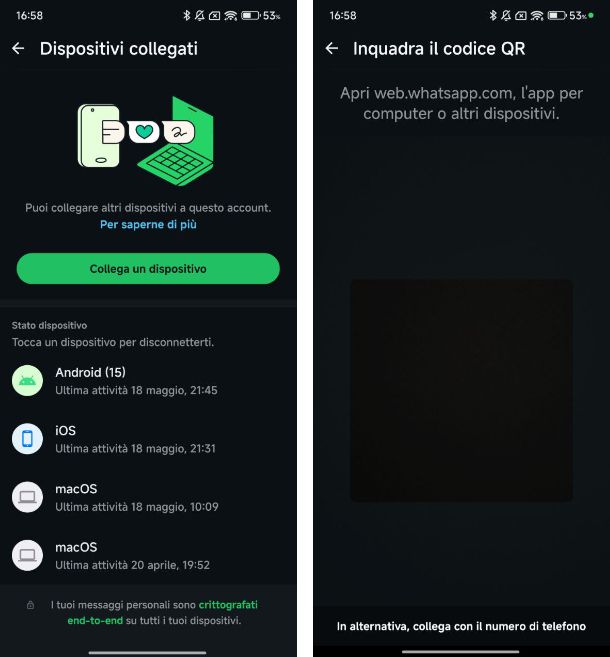Viewport: 610px width, 657px height.
Task: Open the crittografati end-to-end link
Action: tap(228, 605)
